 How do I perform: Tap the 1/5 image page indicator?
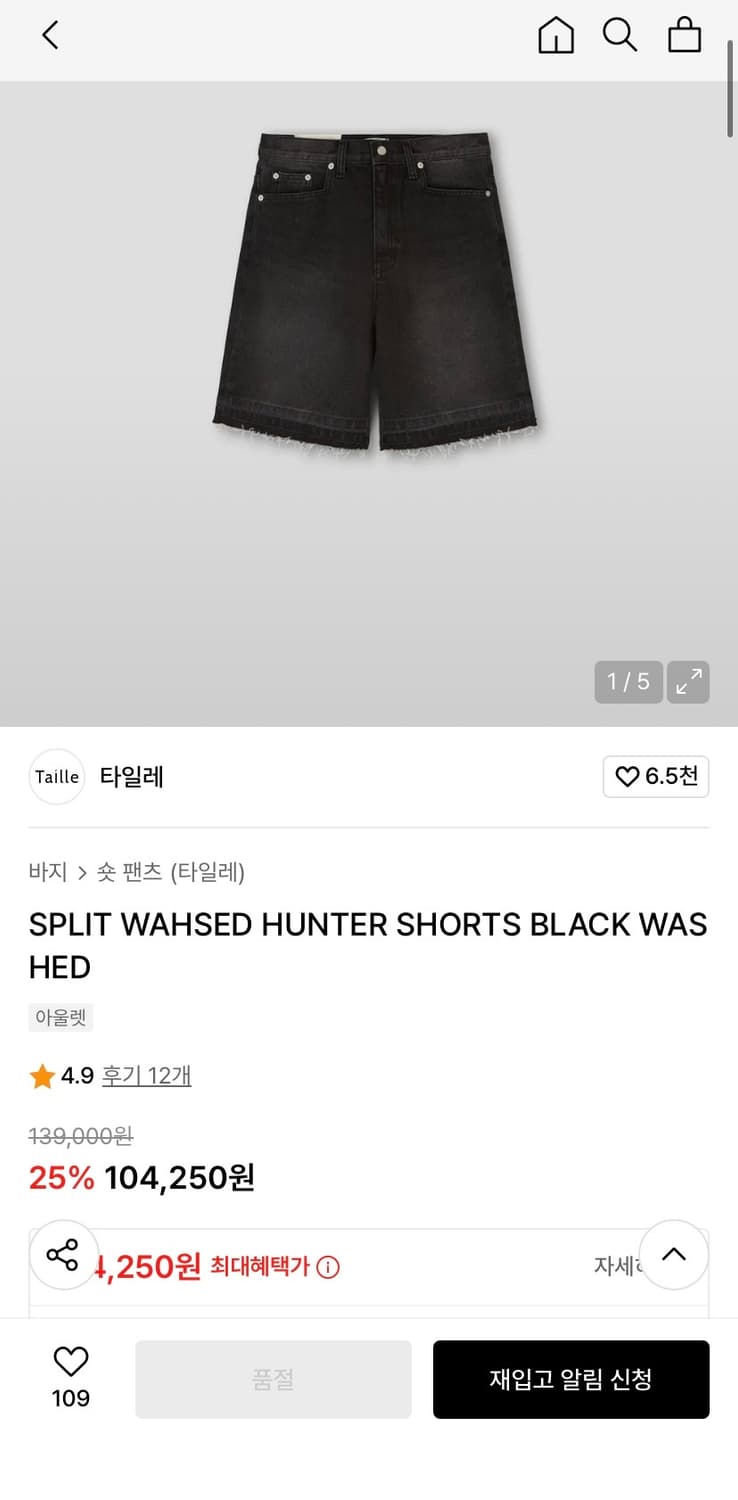click(x=628, y=682)
